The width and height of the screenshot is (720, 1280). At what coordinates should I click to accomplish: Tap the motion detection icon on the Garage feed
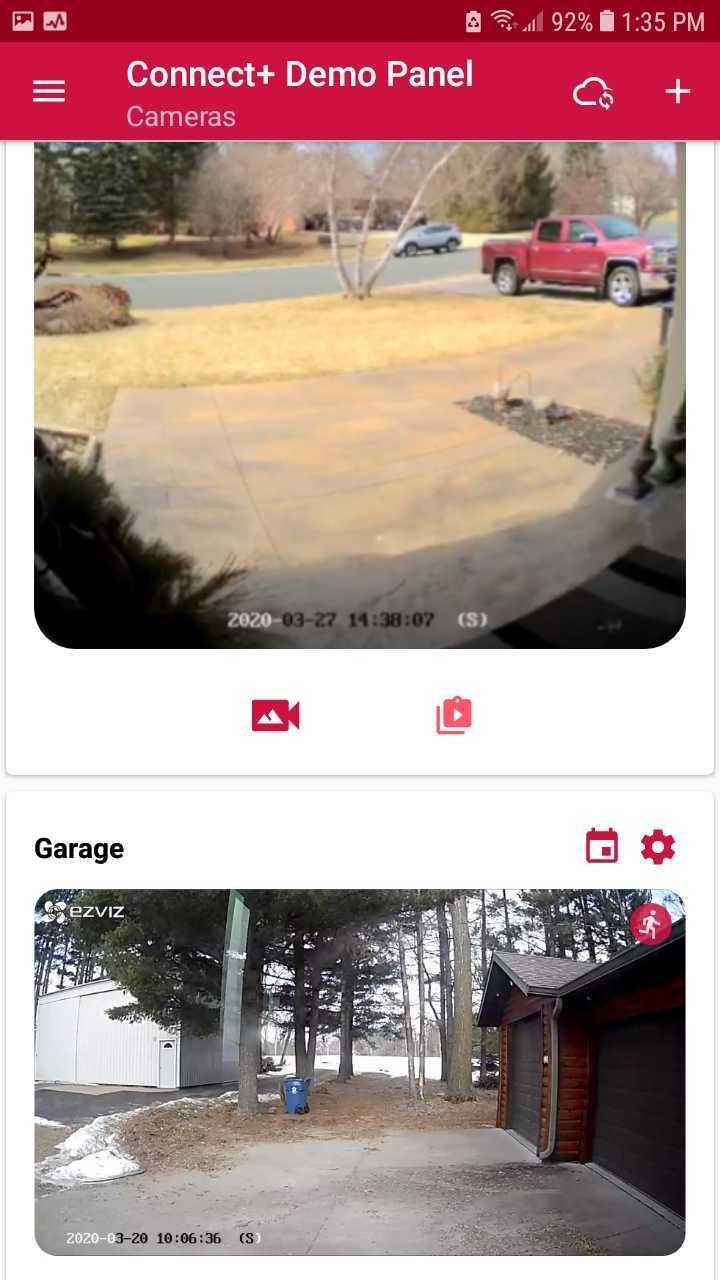click(650, 924)
